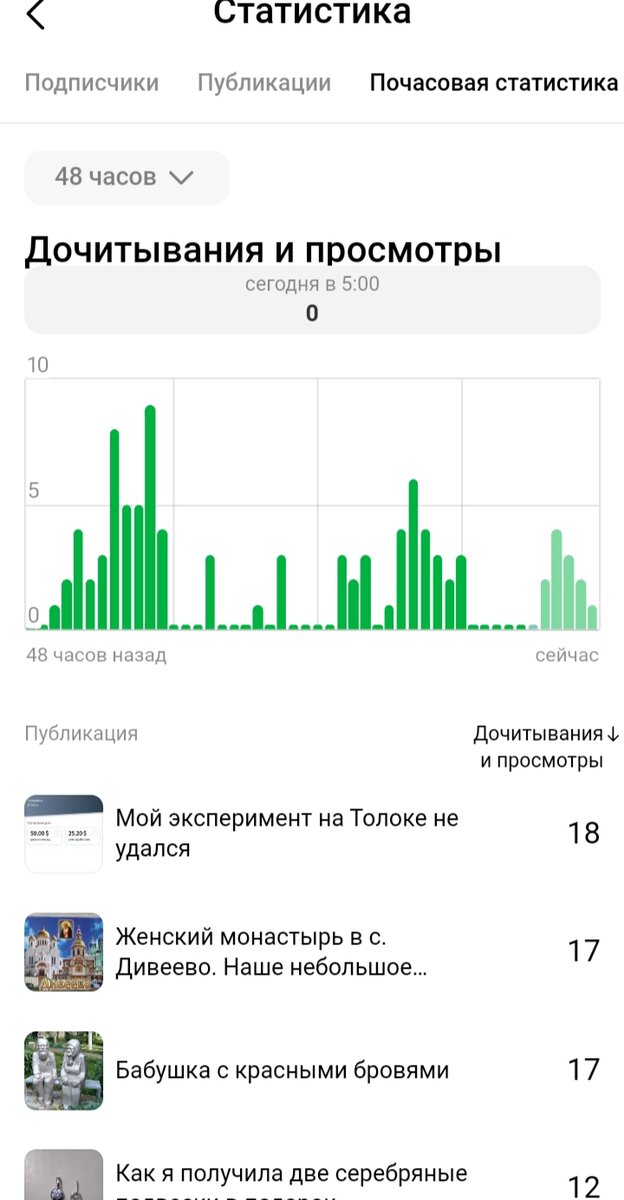This screenshot has height=1200, width=624.
Task: Select the Почасовая статистика tab
Action: coord(494,83)
